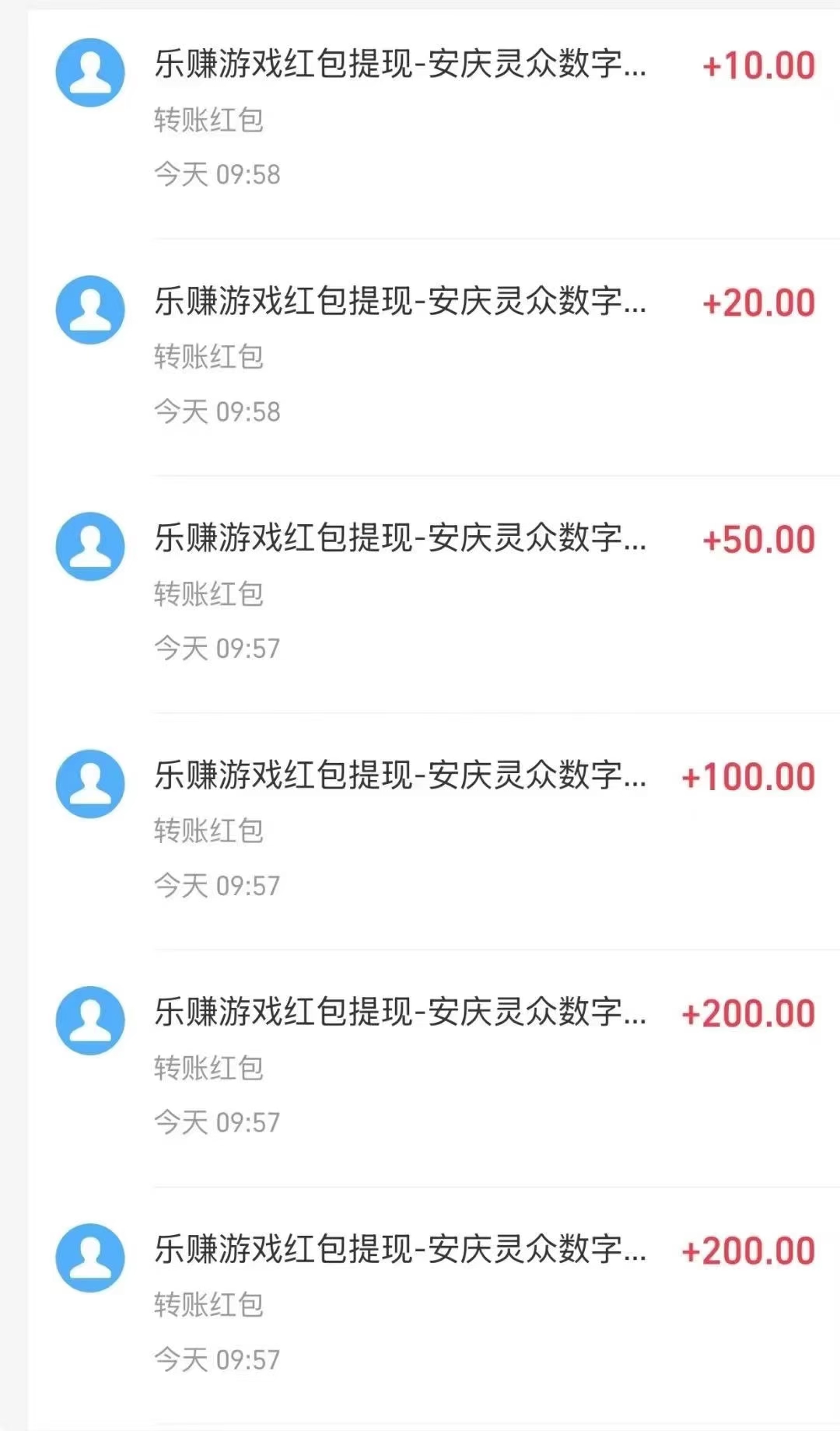View the +100.00 transaction details
The image size is (840, 1431).
[x=434, y=831]
